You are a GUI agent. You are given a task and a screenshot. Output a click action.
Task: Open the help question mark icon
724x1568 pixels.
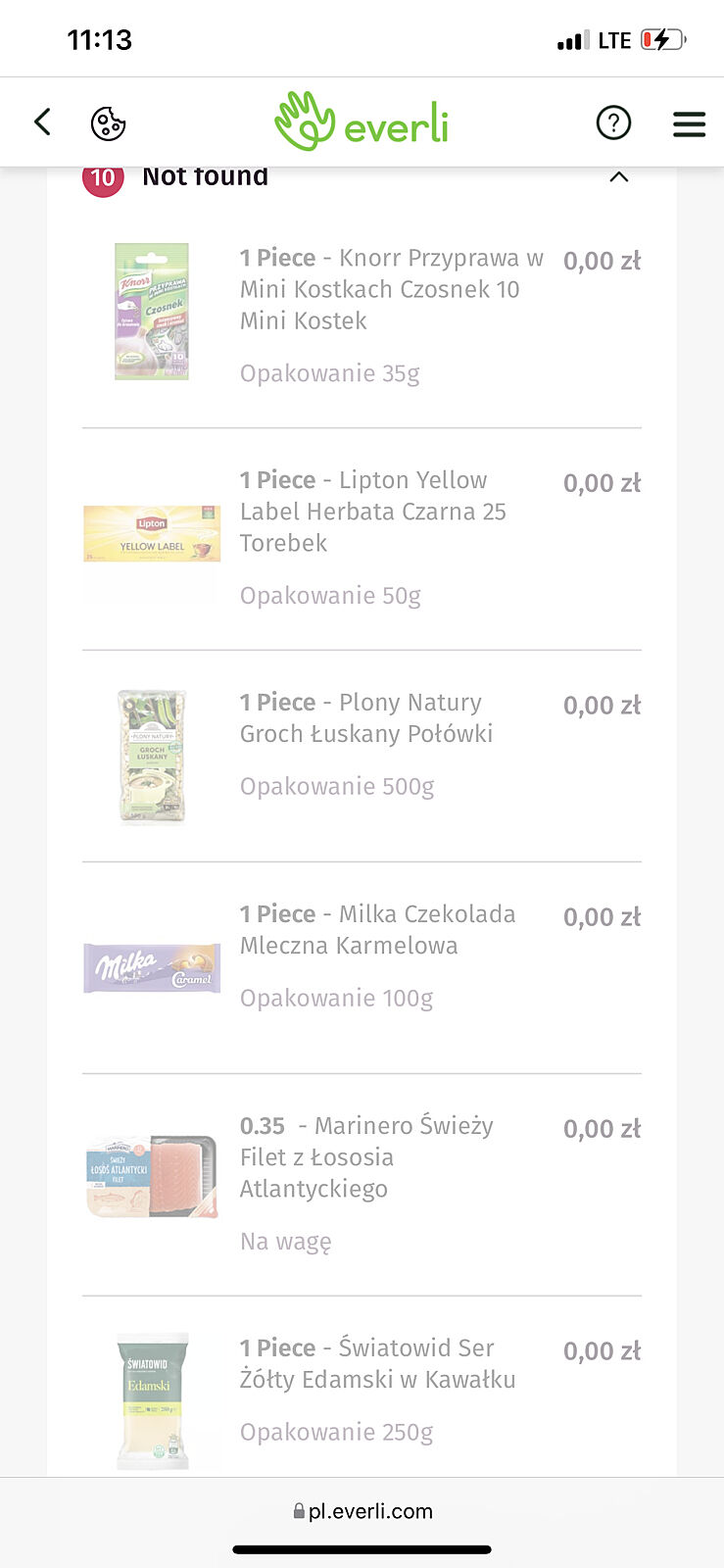point(613,123)
